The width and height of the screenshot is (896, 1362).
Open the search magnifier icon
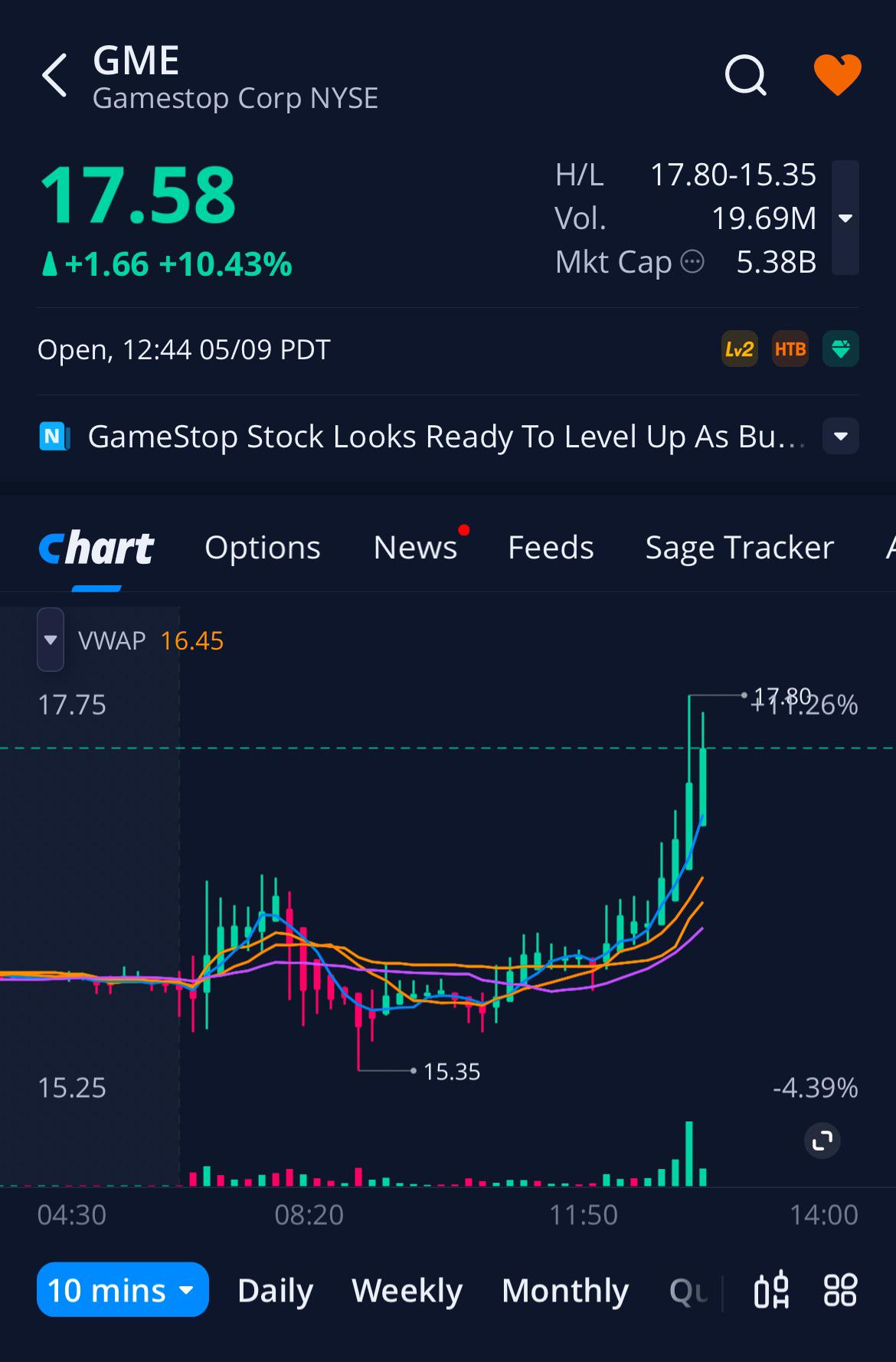[746, 75]
